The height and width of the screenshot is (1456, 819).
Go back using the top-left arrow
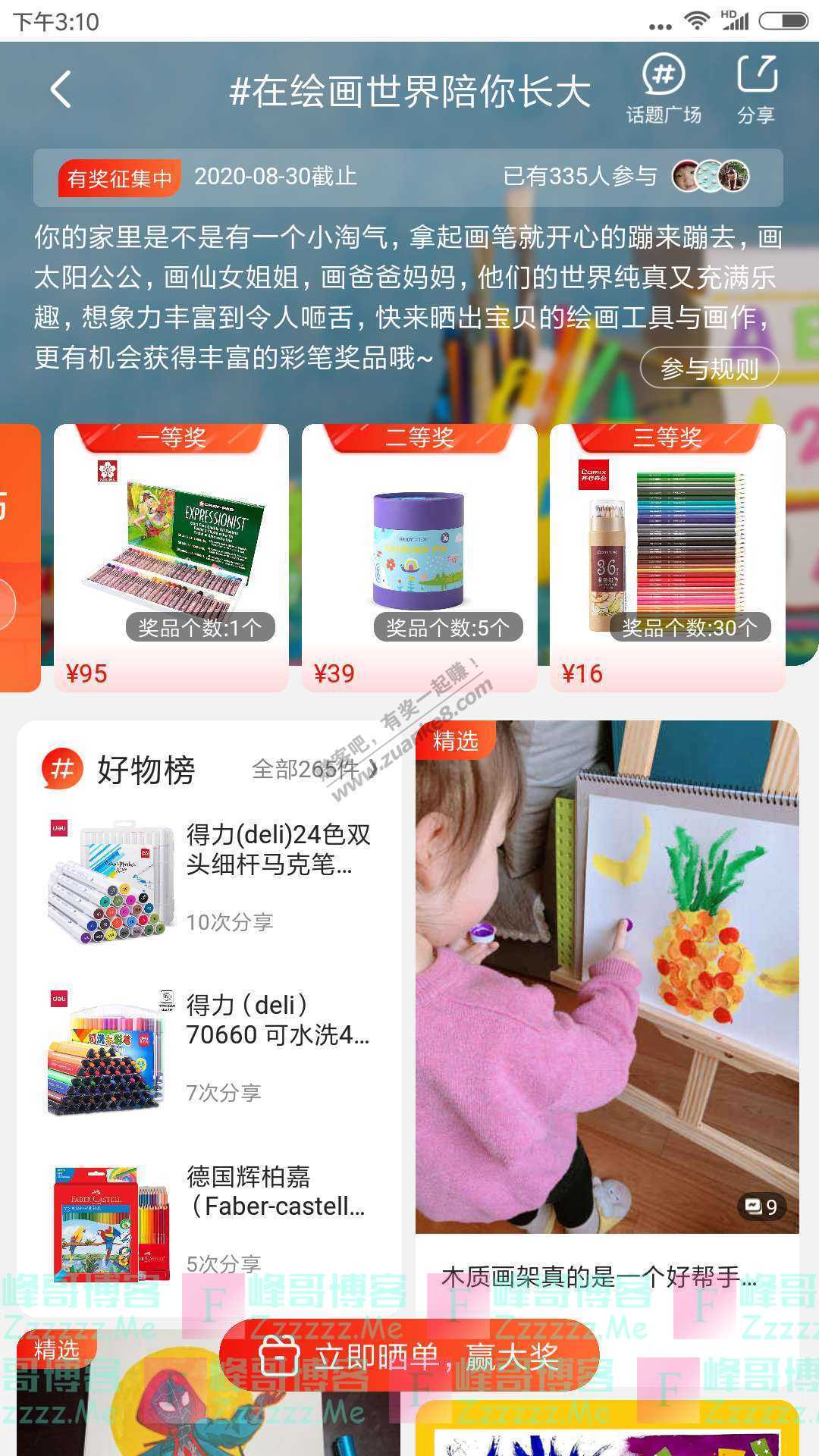[x=61, y=90]
